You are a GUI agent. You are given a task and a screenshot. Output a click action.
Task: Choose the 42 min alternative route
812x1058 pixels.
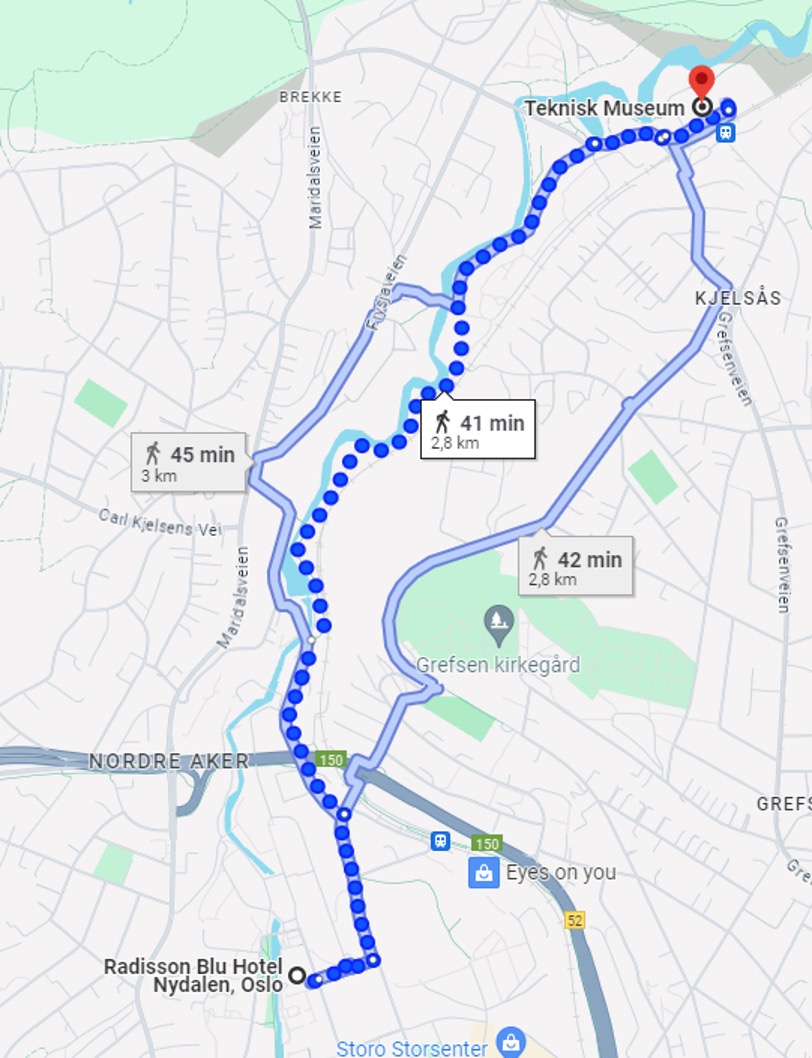coord(577,567)
